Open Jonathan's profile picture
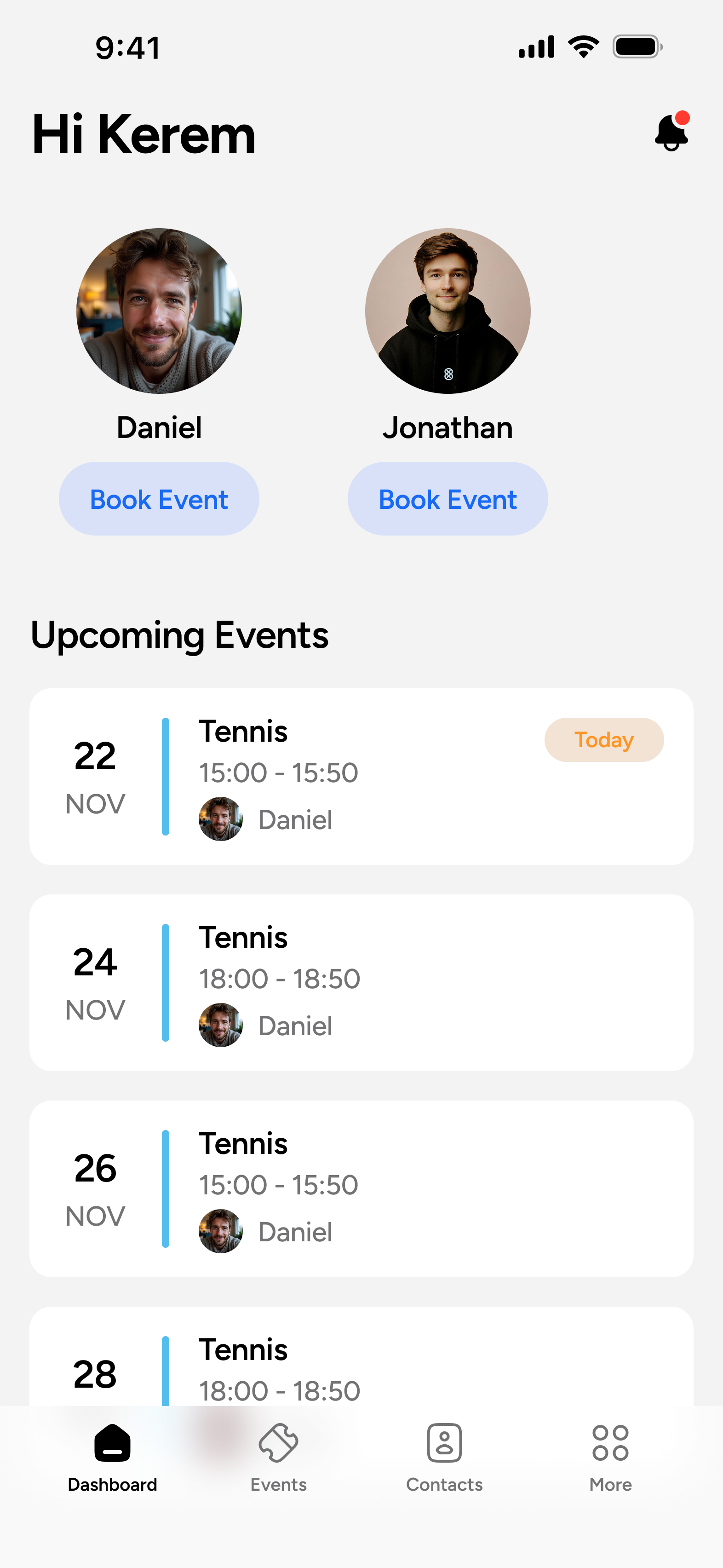Screen dimensions: 723x1568 [x=448, y=311]
